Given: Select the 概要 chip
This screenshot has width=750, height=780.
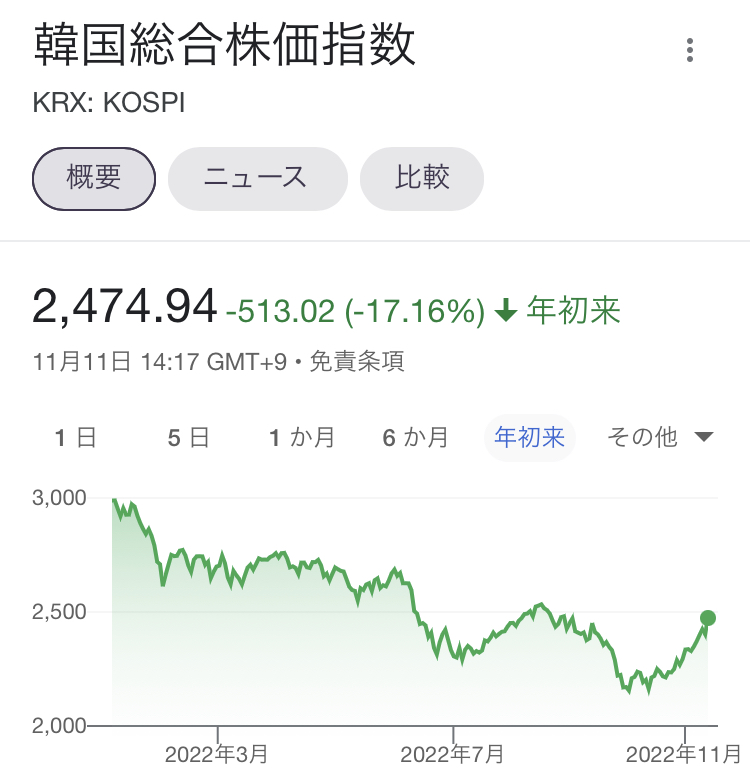Looking at the screenshot, I should [94, 179].
